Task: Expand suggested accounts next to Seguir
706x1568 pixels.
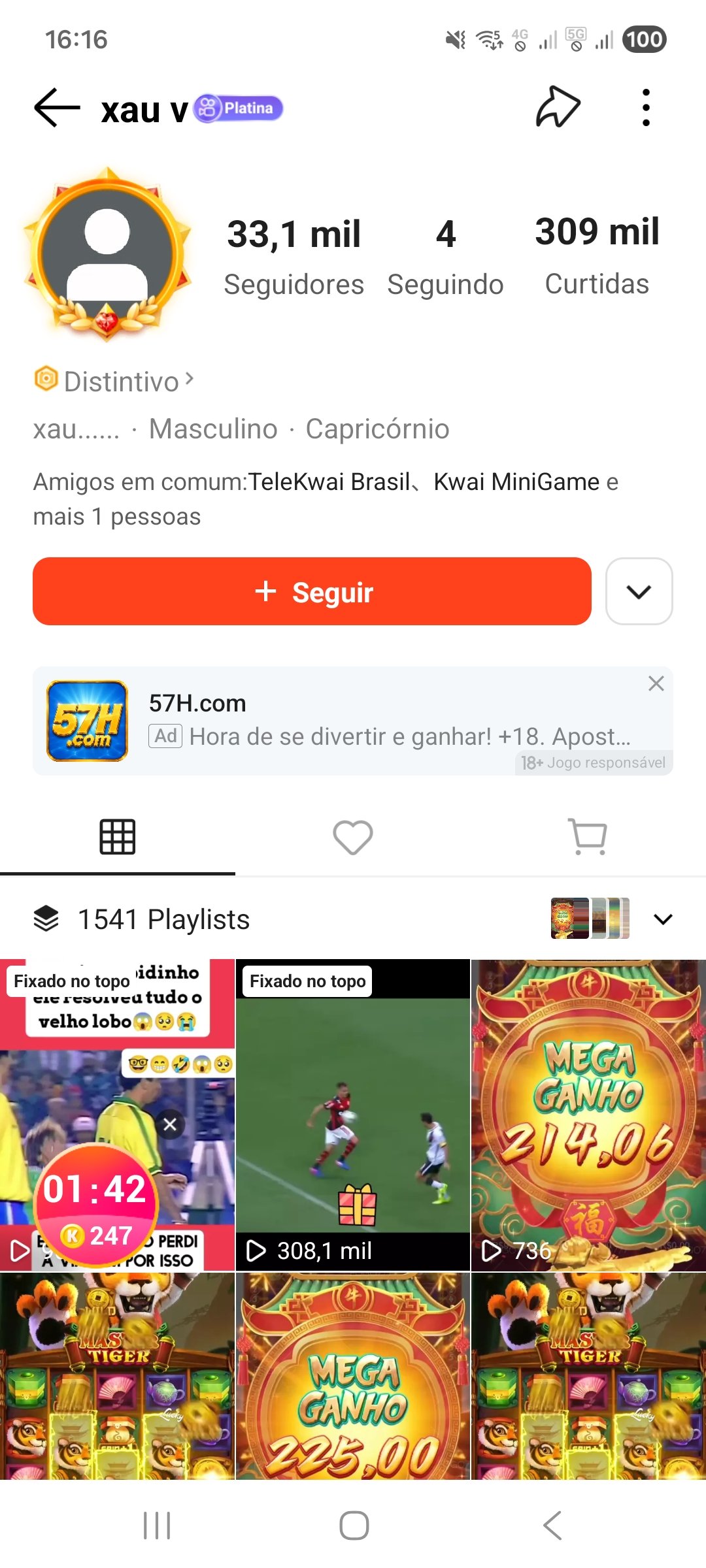Action: click(639, 591)
